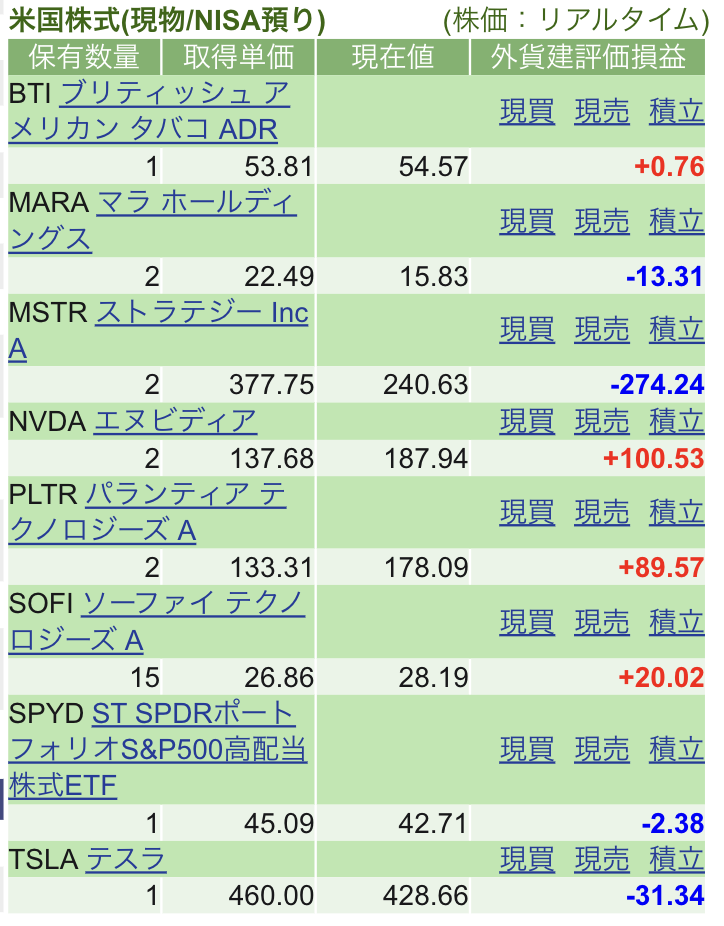Open the ブリティッシュ アメリカン タバコ ADR stock link

tap(149, 111)
